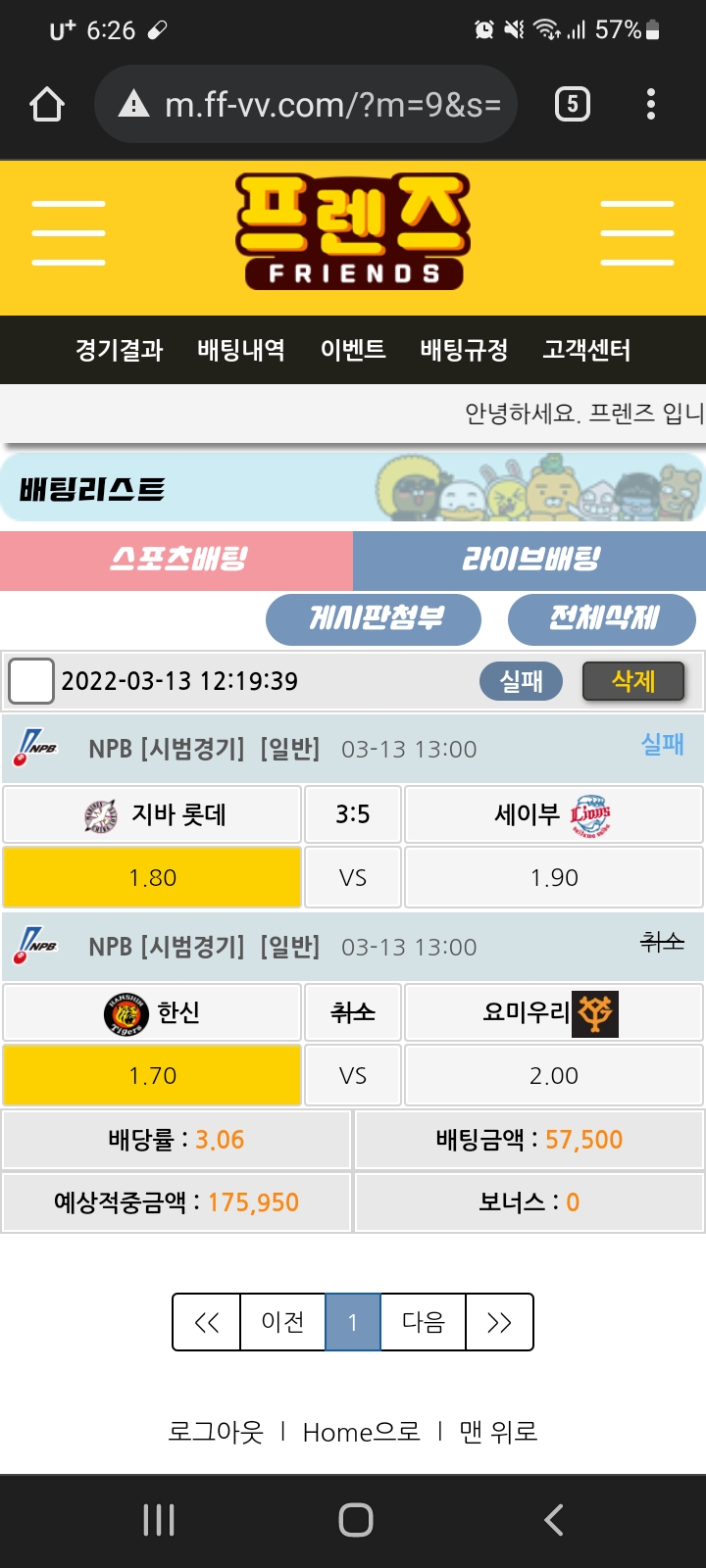Tap 맨 위로 link
This screenshot has height=1568, width=706.
click(x=498, y=1432)
